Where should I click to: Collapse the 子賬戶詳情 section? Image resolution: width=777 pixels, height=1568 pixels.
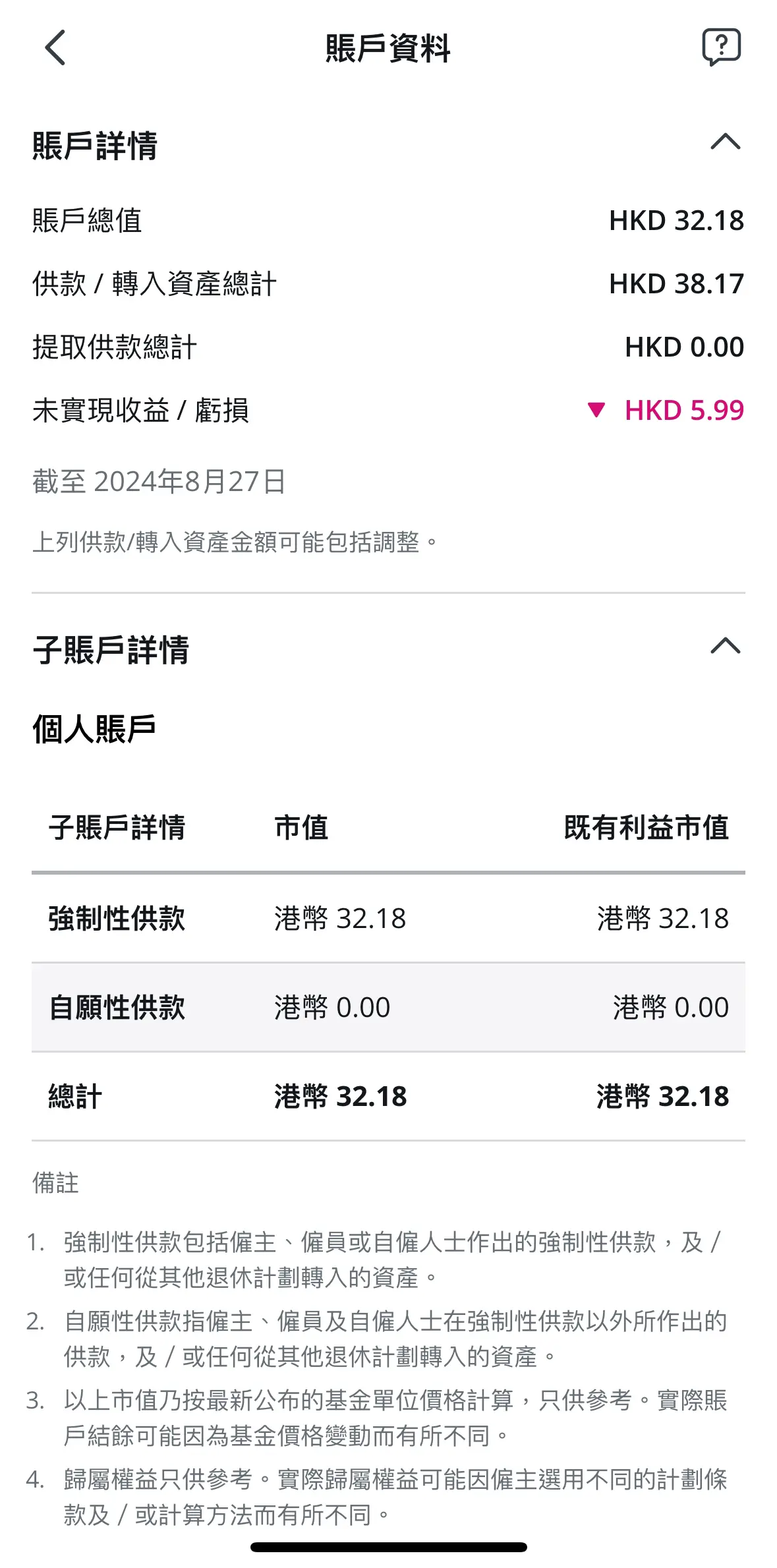726,645
